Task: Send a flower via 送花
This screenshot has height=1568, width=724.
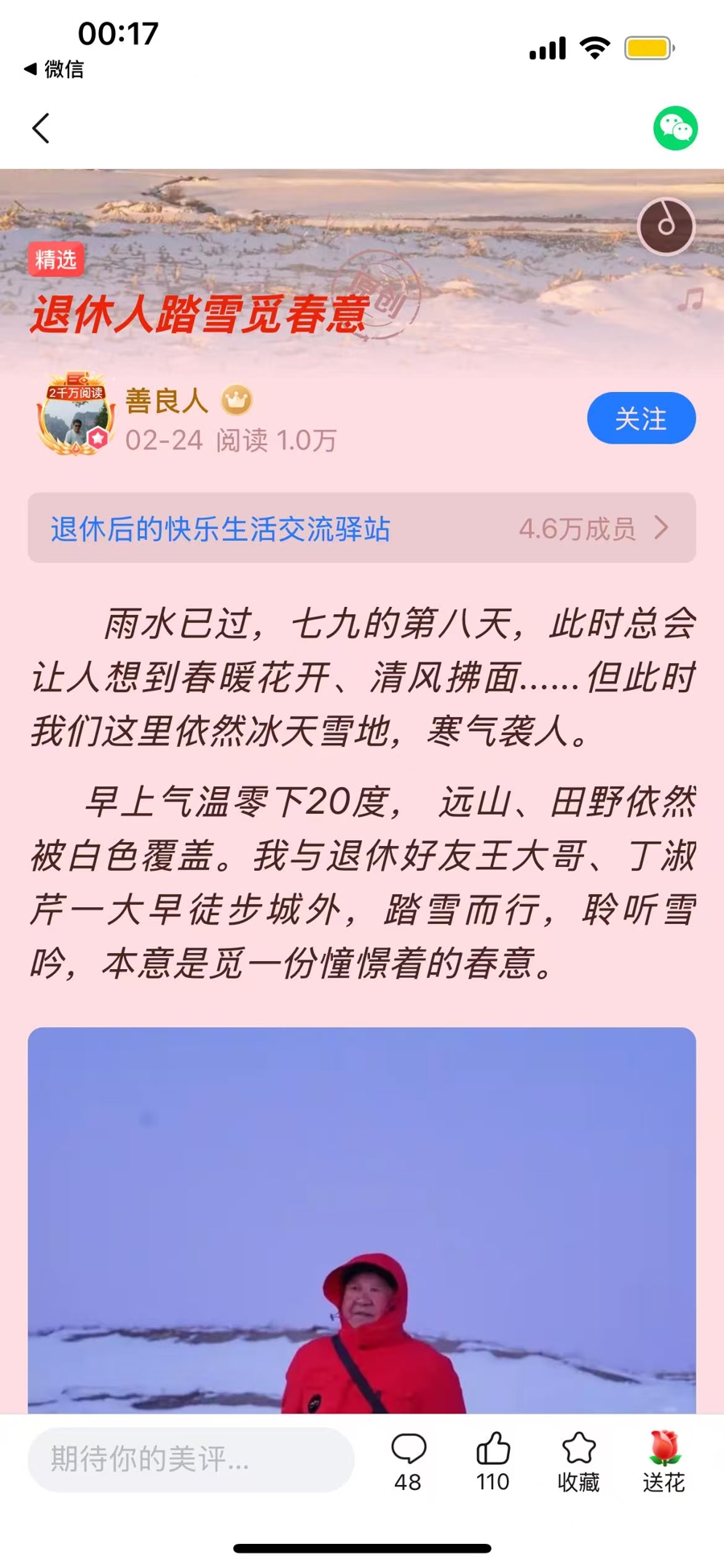Action: pyautogui.click(x=664, y=1461)
